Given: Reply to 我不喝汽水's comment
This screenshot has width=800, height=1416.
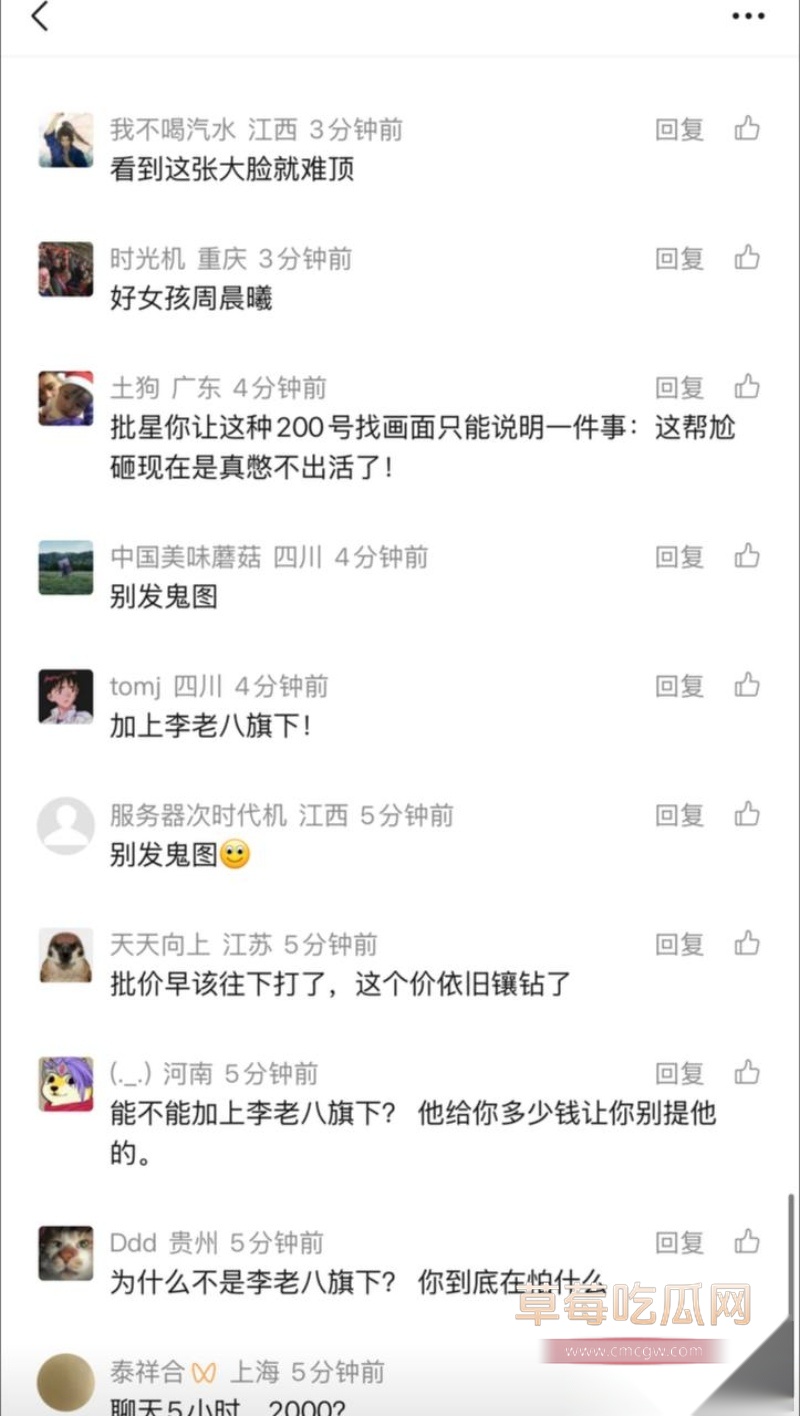Looking at the screenshot, I should click(x=678, y=128).
